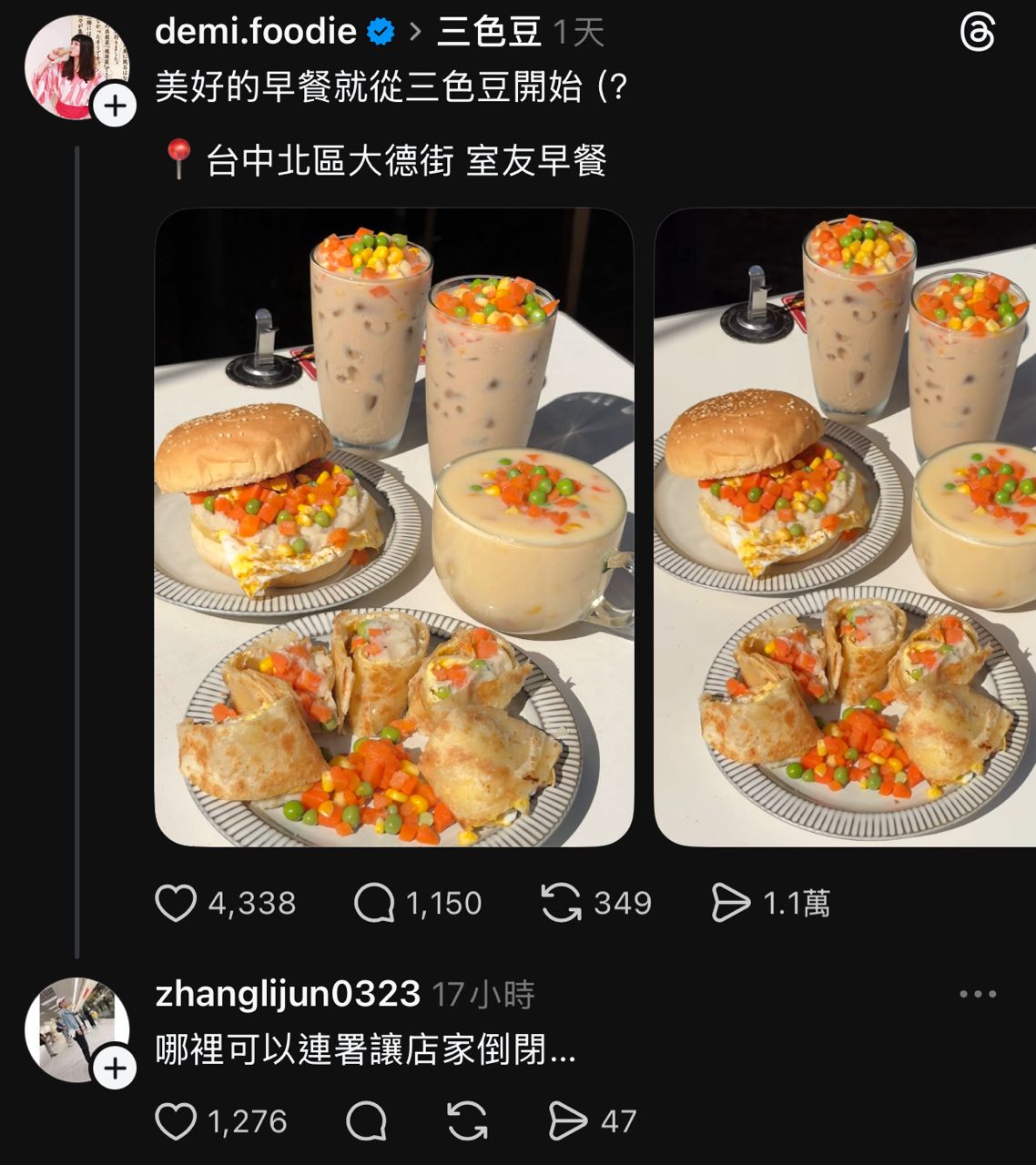
Task: Open overflow menu on zhanglijun0323's reply
Action: click(x=978, y=994)
